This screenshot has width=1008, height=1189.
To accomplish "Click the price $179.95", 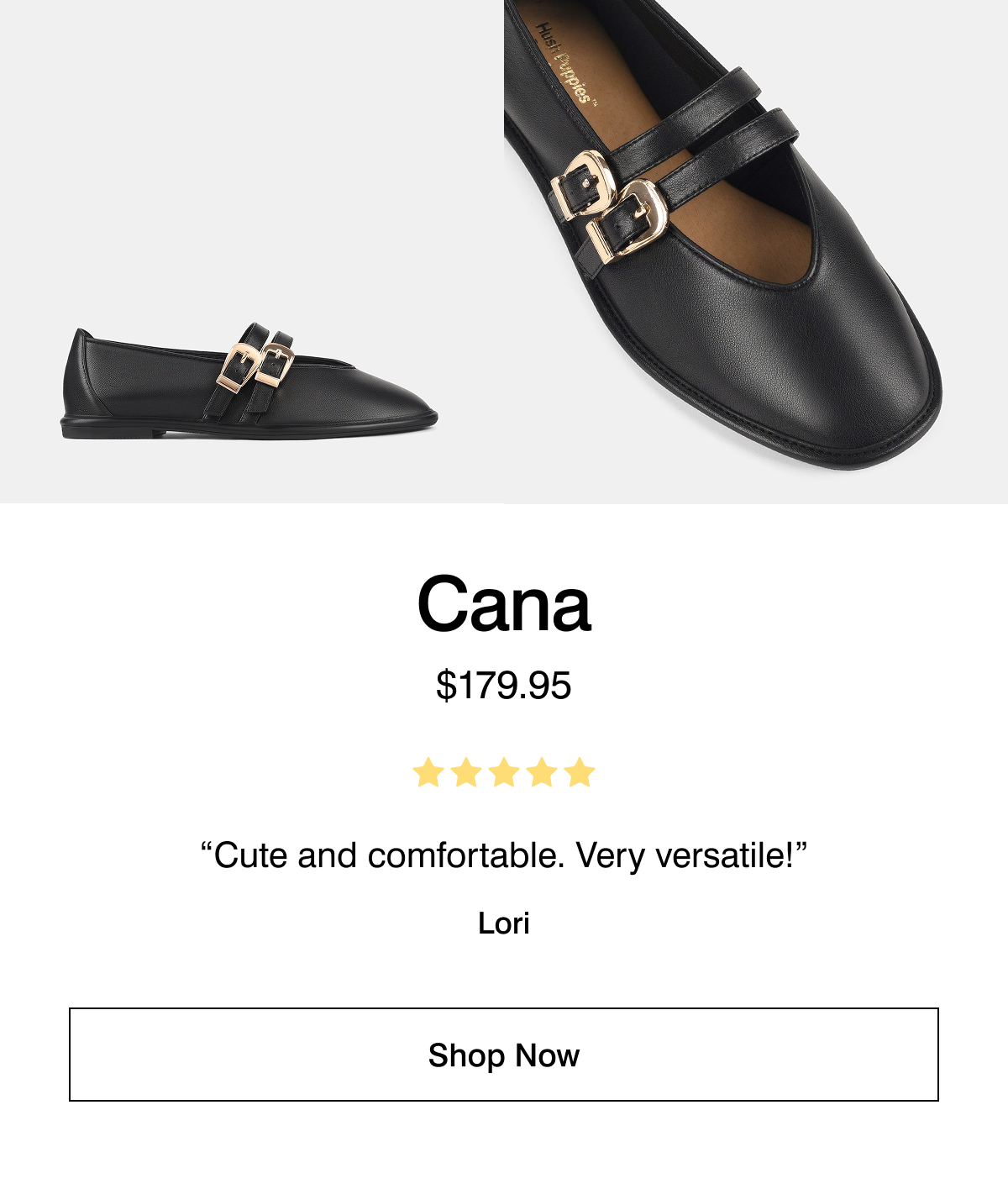I will 504,685.
